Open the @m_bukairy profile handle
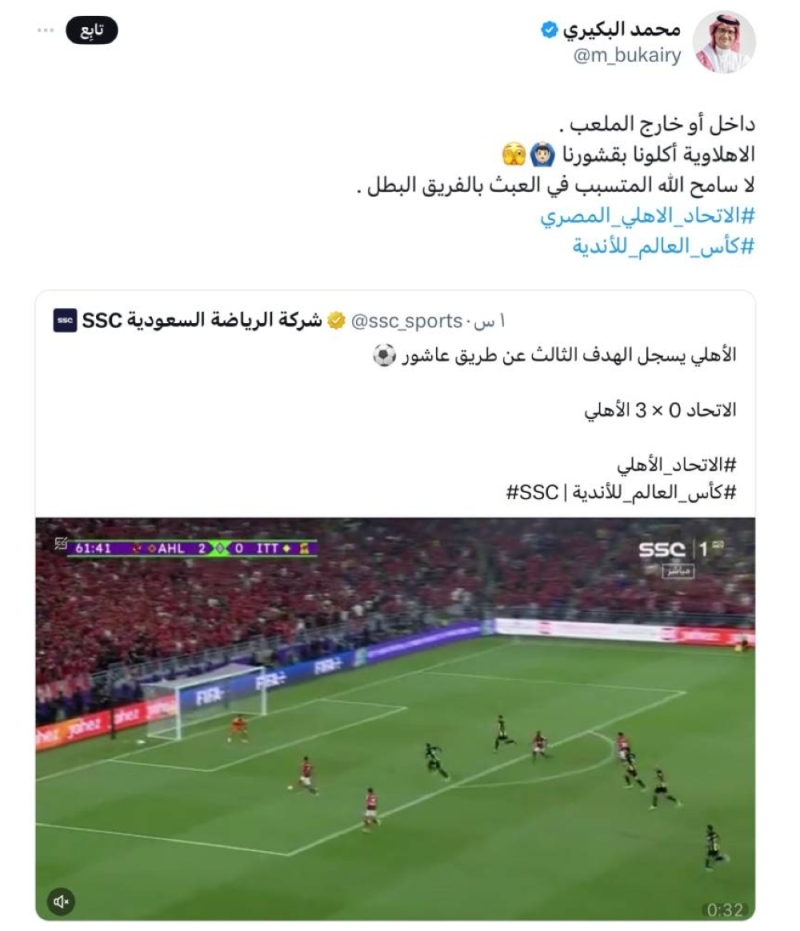Screen dimensions: 800x931 (x=626, y=56)
